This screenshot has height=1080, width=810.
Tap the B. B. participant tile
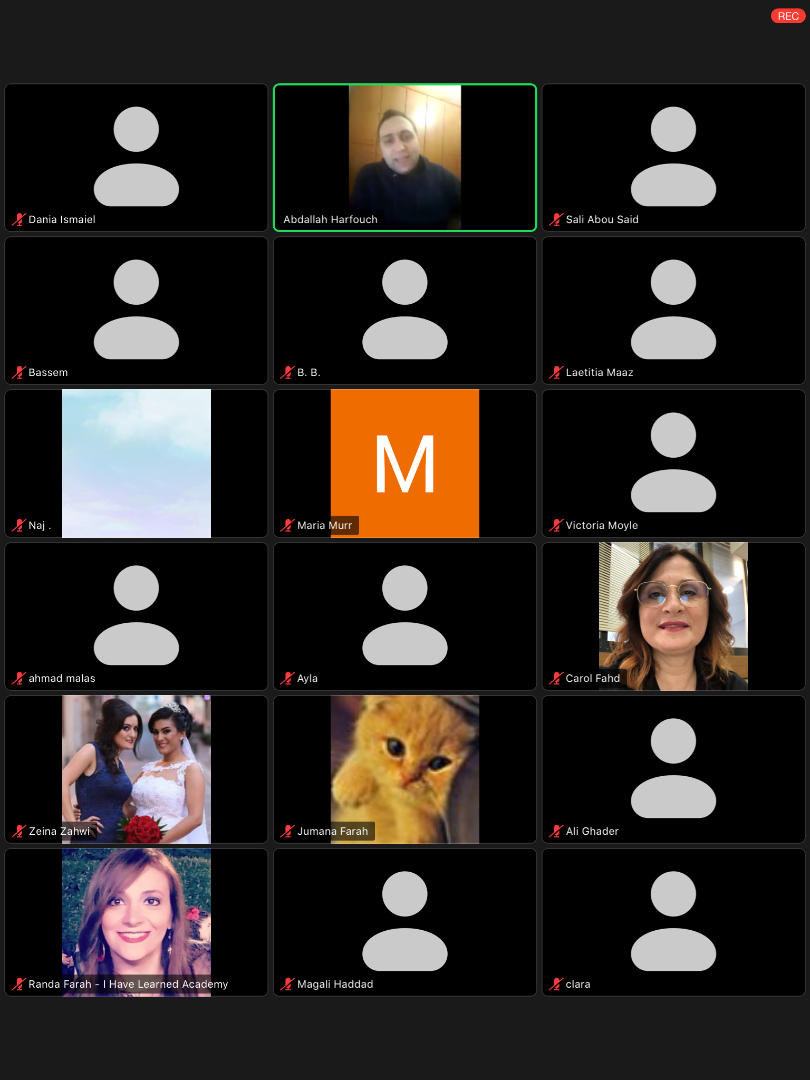405,310
